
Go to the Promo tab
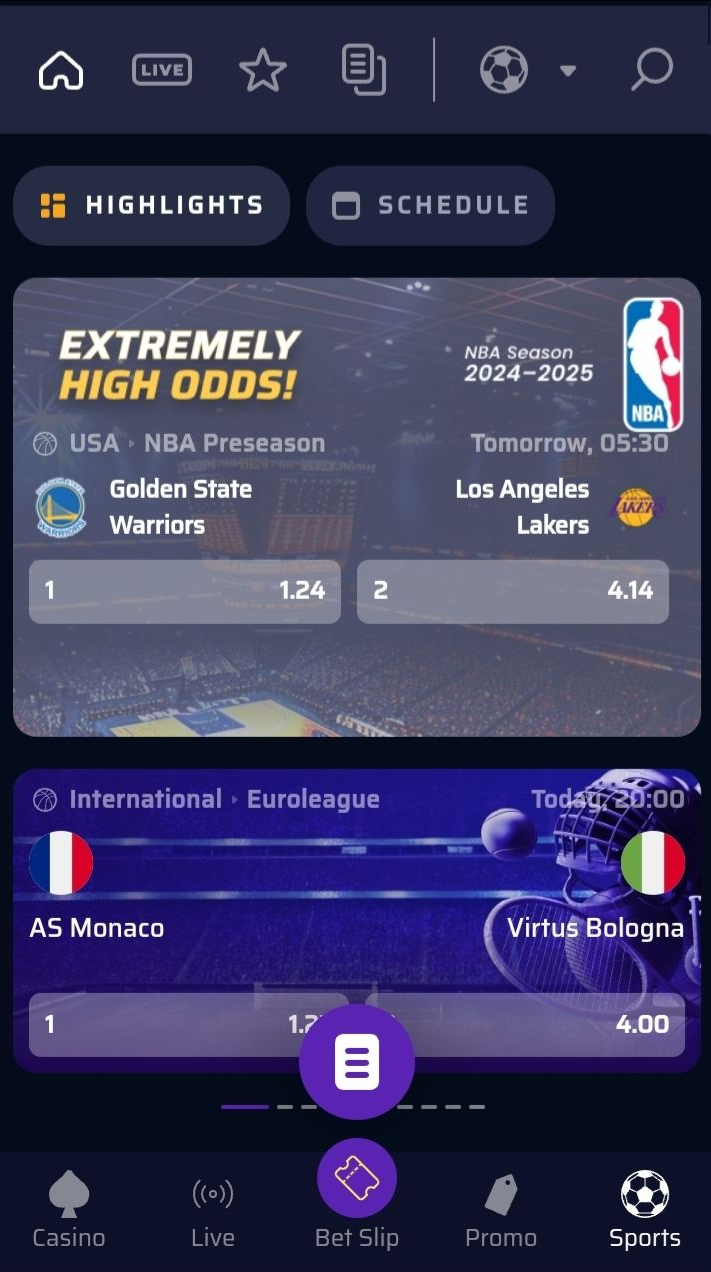pyautogui.click(x=501, y=1211)
